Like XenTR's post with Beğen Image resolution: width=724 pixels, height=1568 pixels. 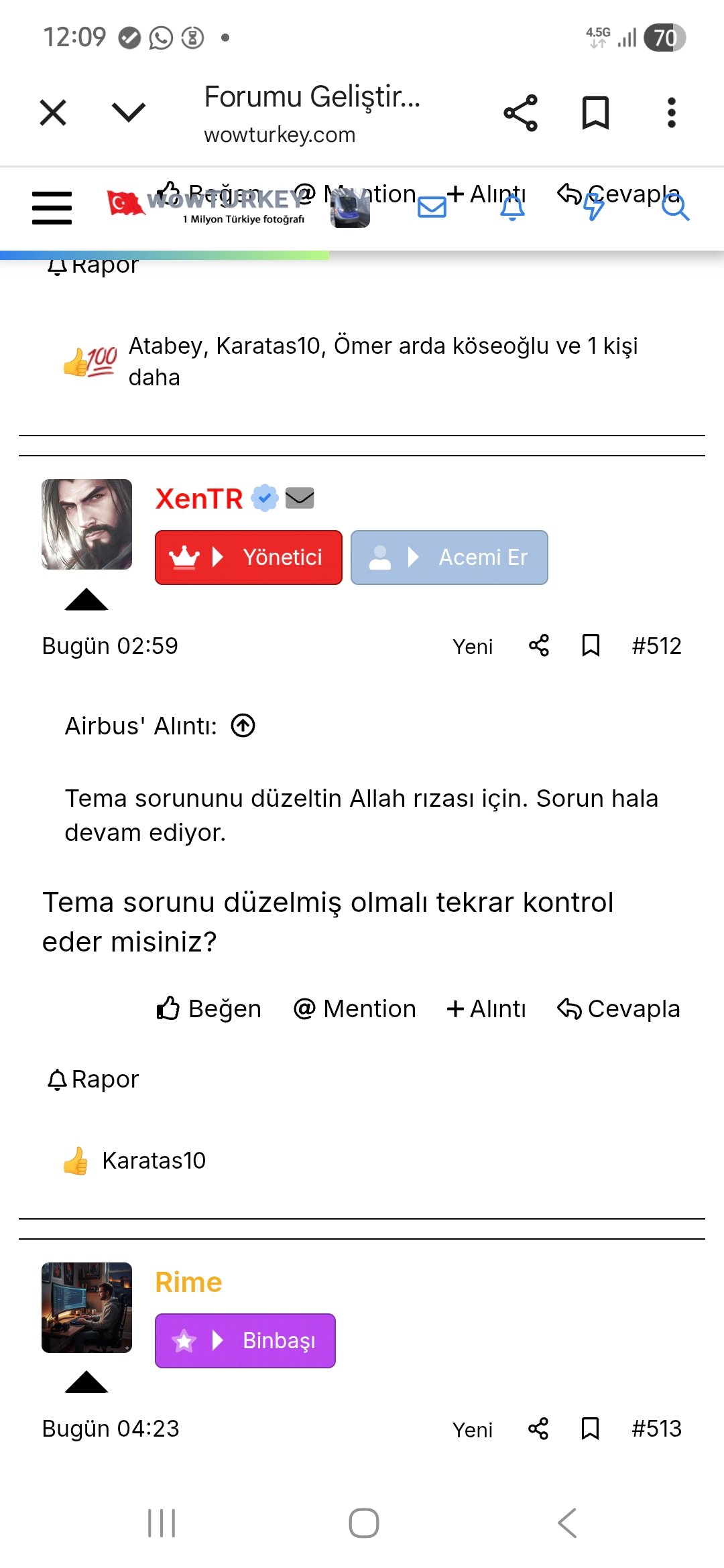click(x=209, y=1008)
